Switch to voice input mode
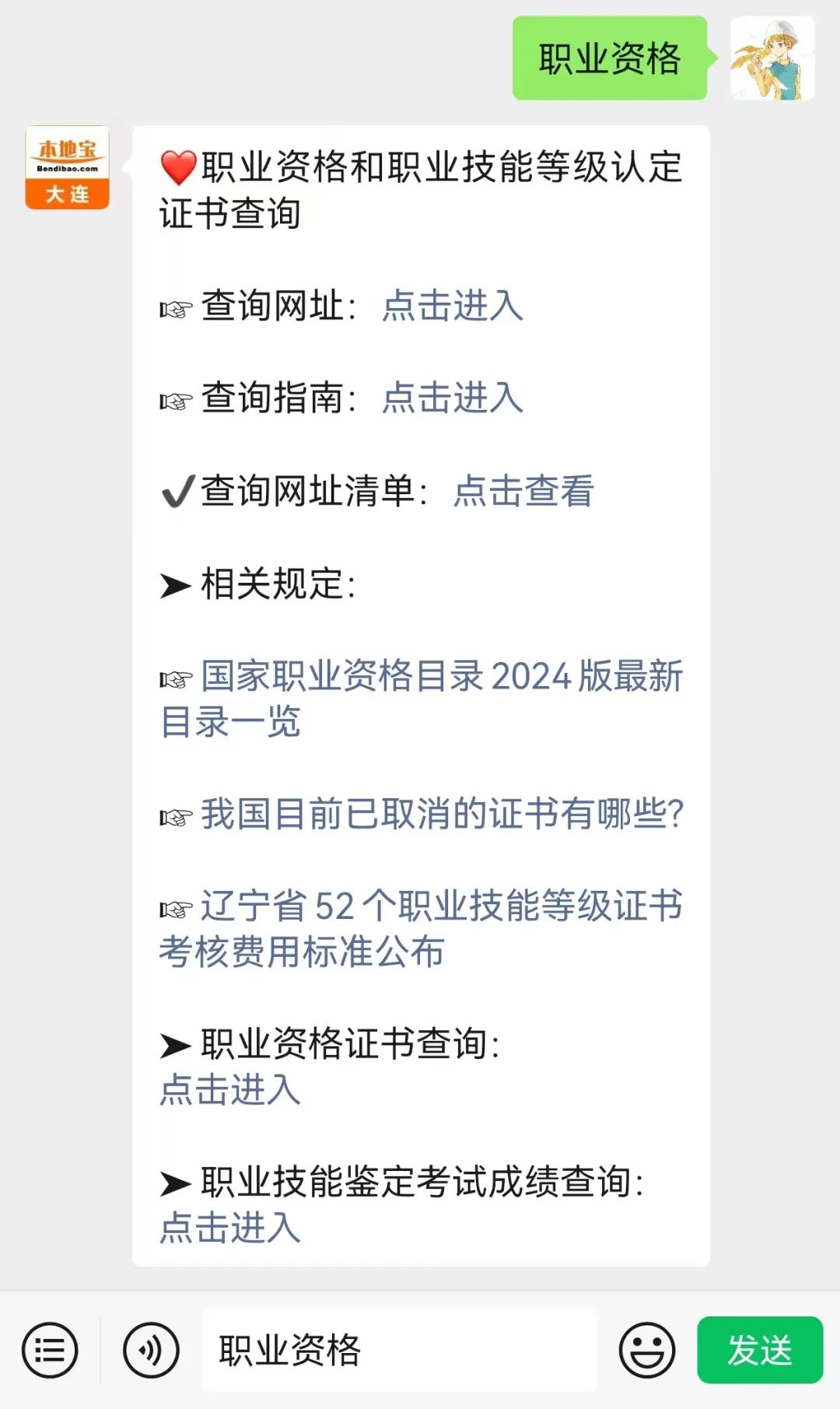The image size is (840, 1409). (151, 1350)
